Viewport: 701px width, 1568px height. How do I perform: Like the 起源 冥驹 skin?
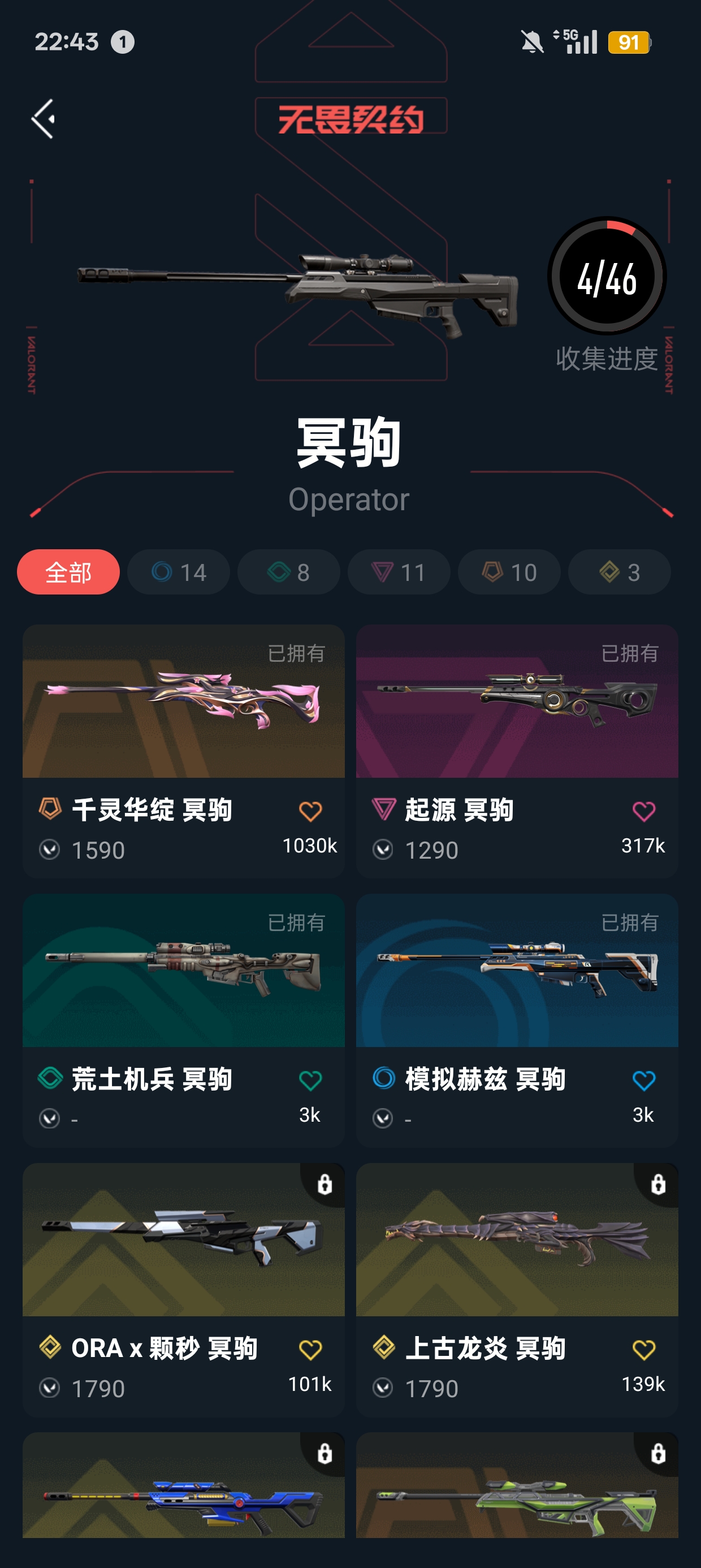point(644,811)
